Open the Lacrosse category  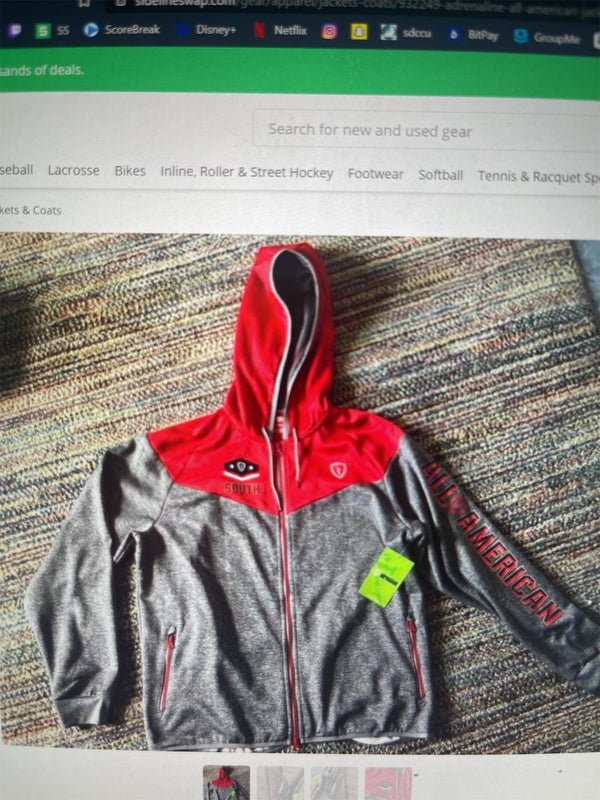[x=74, y=171]
